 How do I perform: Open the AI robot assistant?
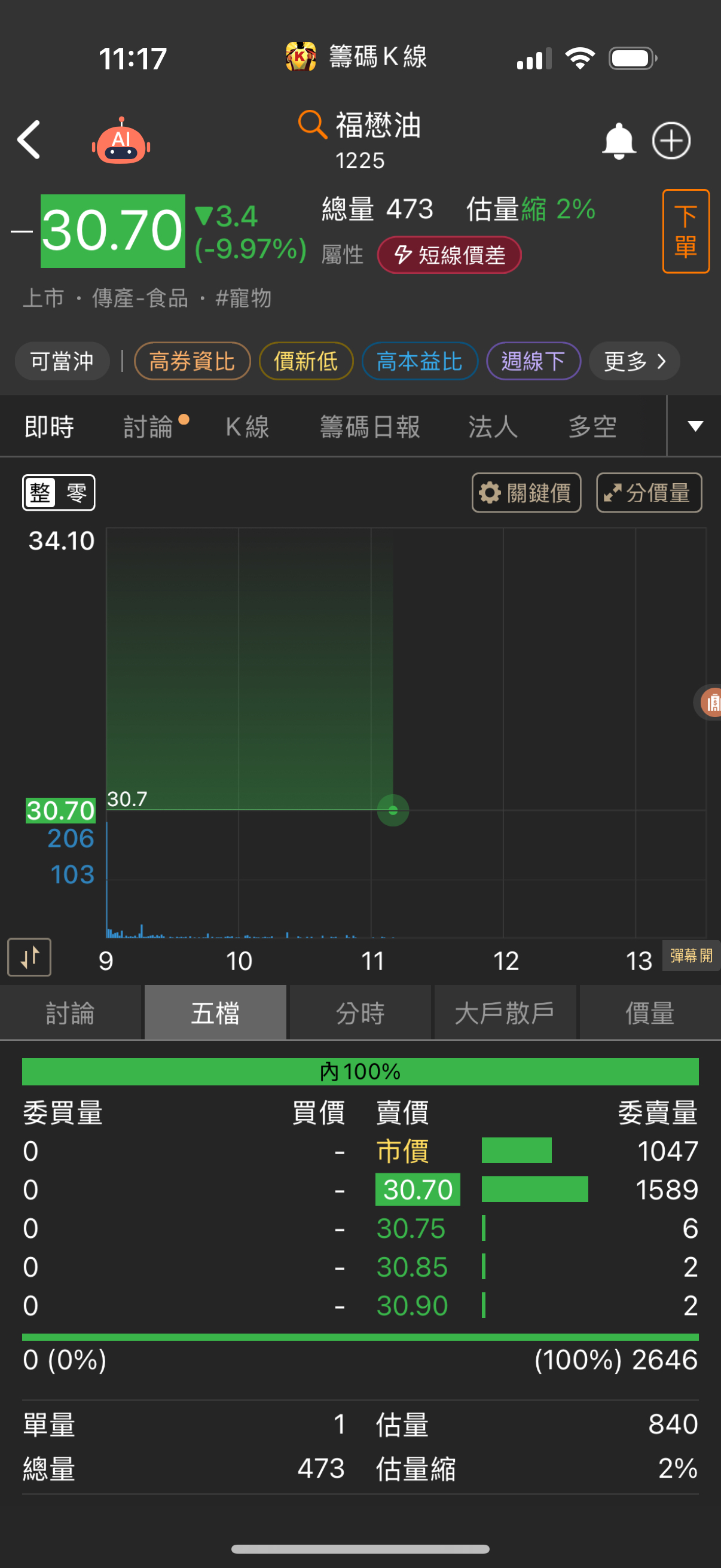(x=121, y=142)
